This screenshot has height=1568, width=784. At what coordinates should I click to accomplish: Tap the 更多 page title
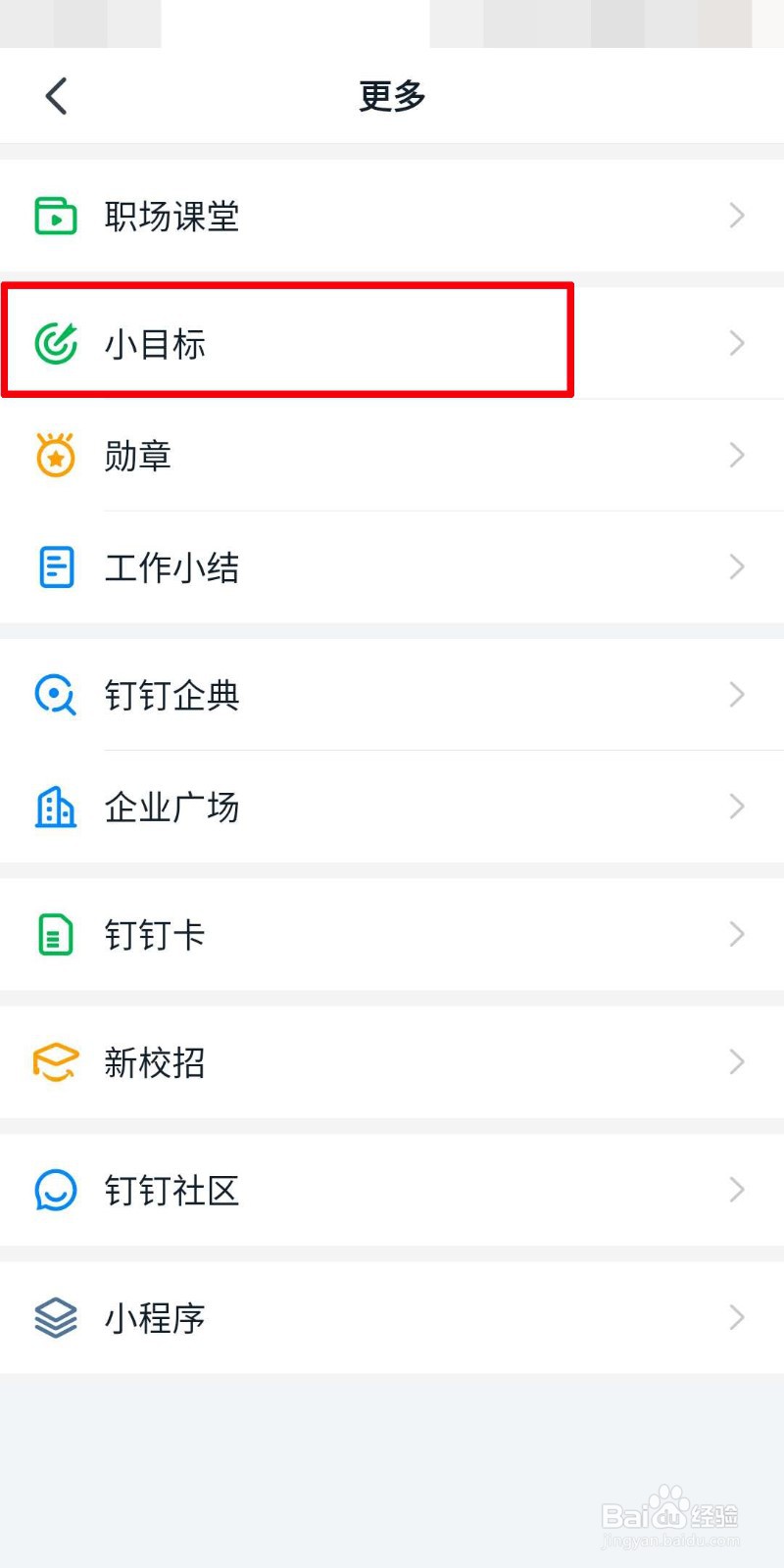click(391, 96)
